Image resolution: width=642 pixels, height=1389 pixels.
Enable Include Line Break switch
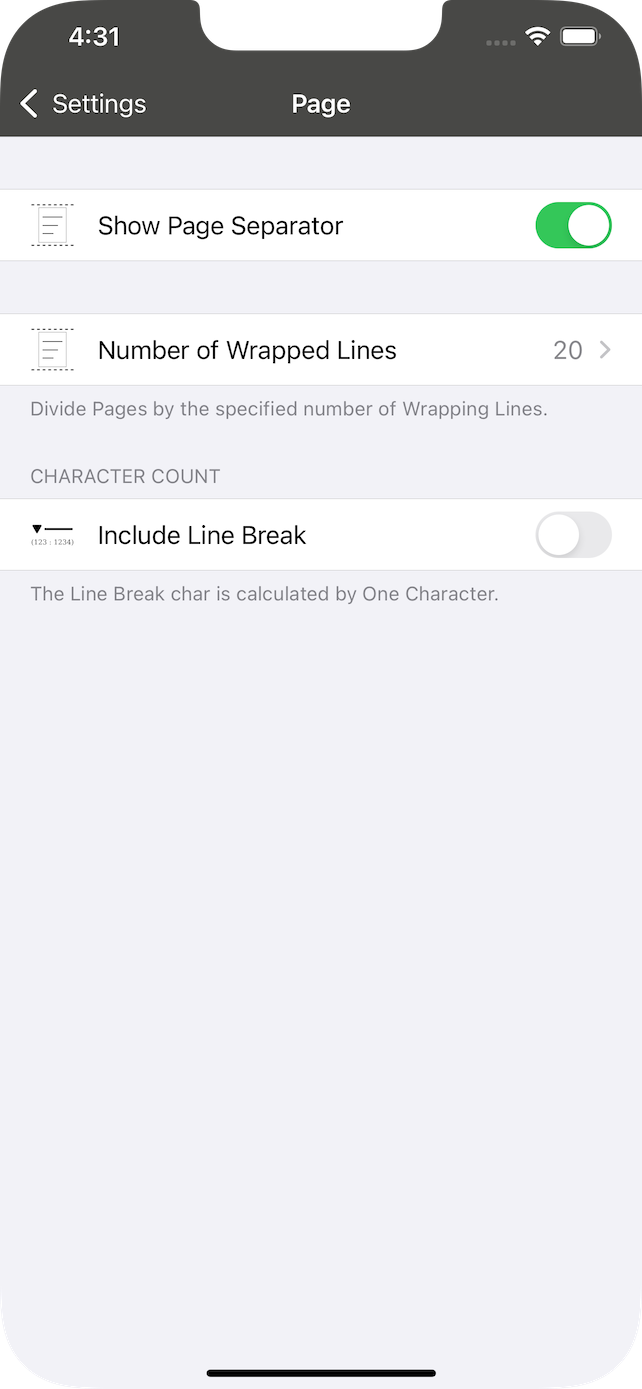click(x=573, y=535)
